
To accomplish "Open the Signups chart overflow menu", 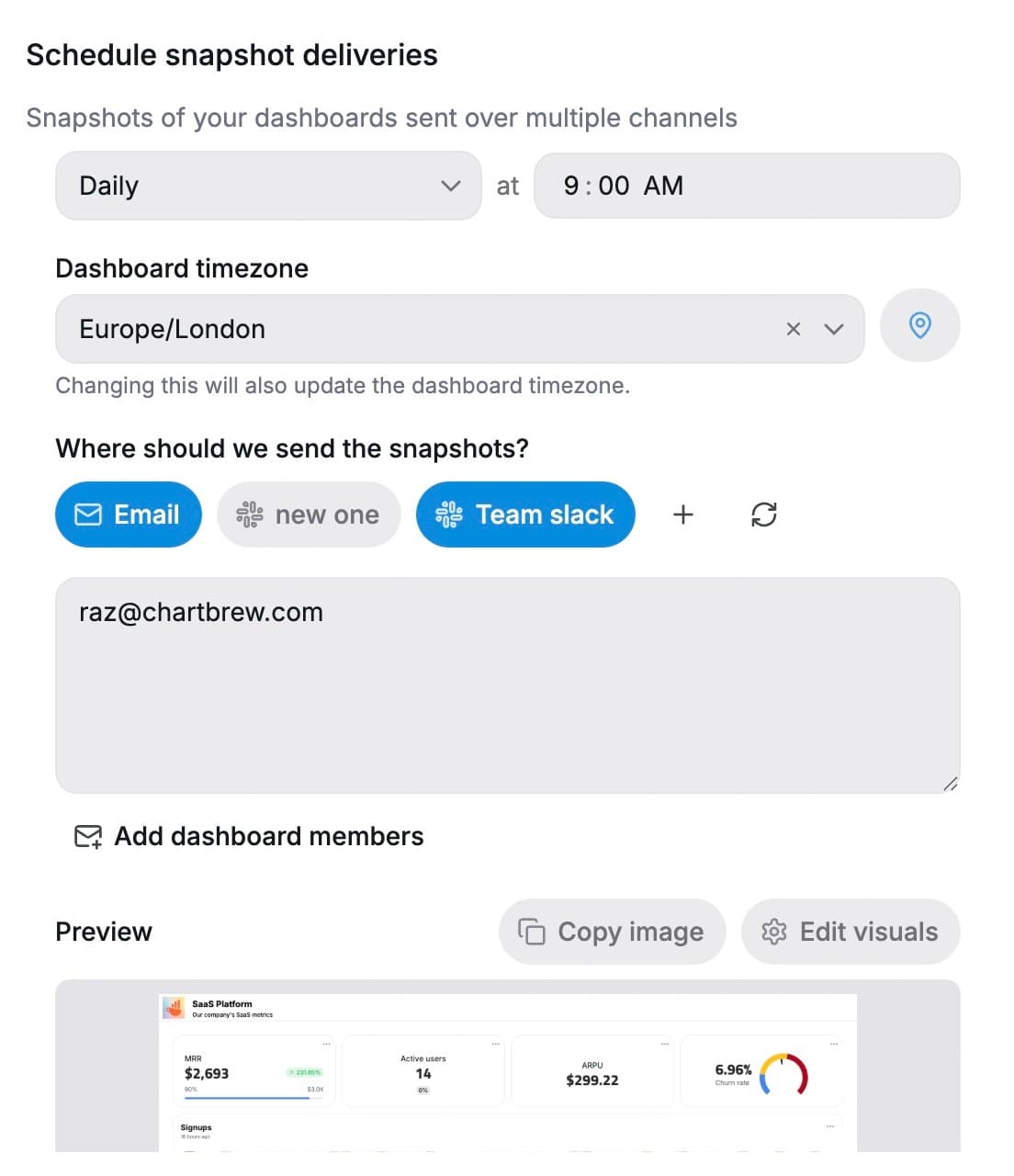I will click(829, 1125).
